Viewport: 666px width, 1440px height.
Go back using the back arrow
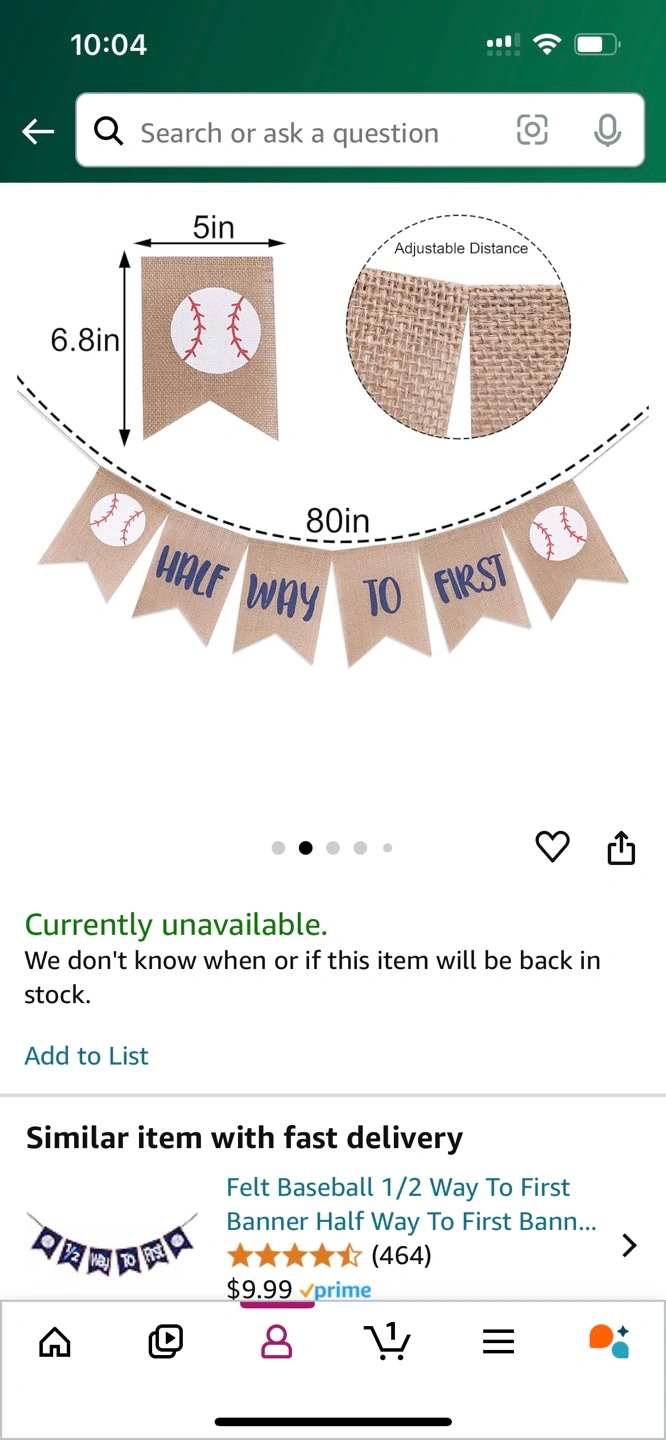point(38,131)
